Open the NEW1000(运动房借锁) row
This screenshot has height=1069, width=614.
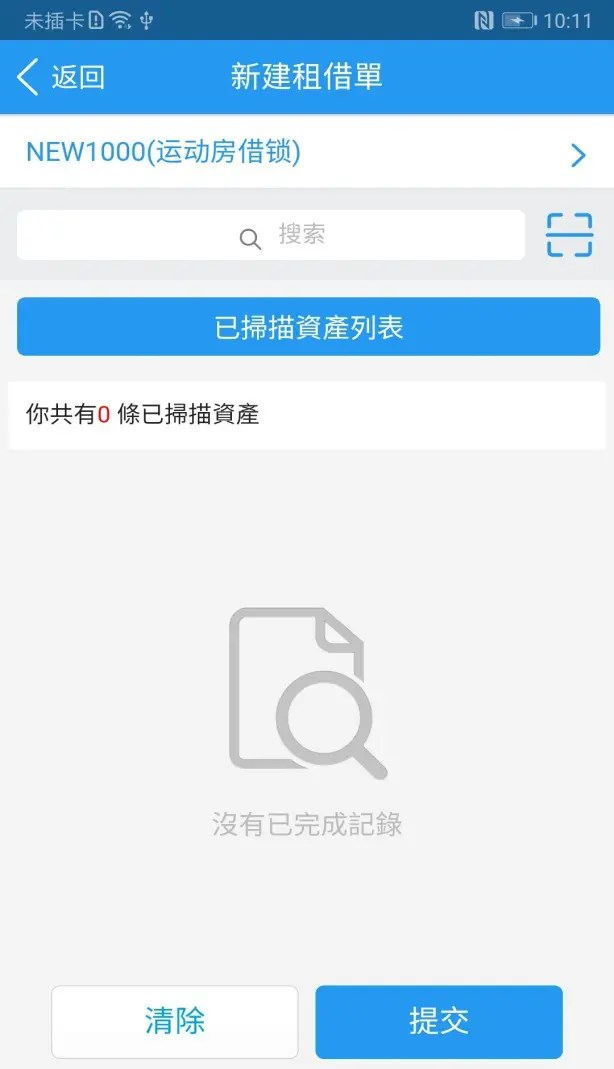pos(306,153)
